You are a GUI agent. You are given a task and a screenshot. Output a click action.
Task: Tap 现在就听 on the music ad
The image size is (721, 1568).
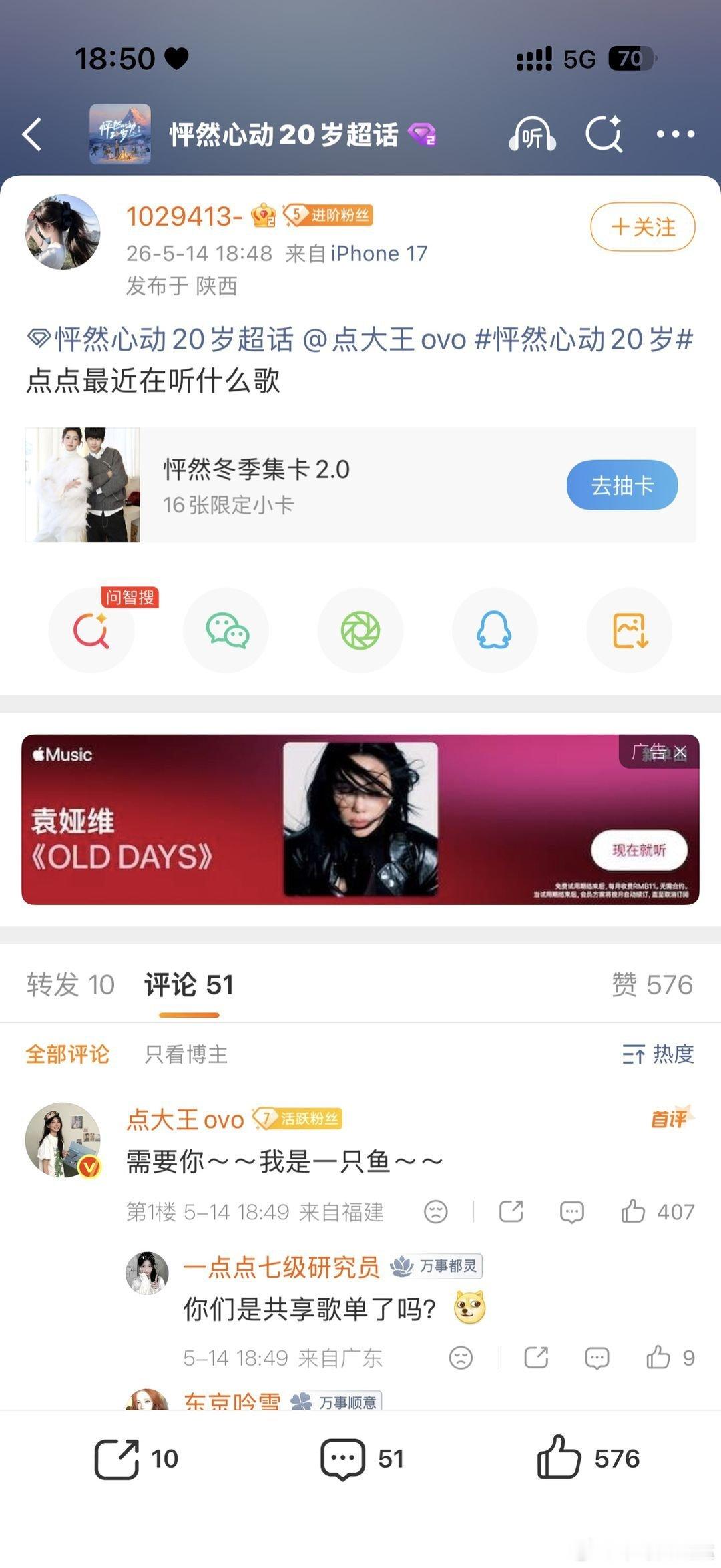pos(639,850)
